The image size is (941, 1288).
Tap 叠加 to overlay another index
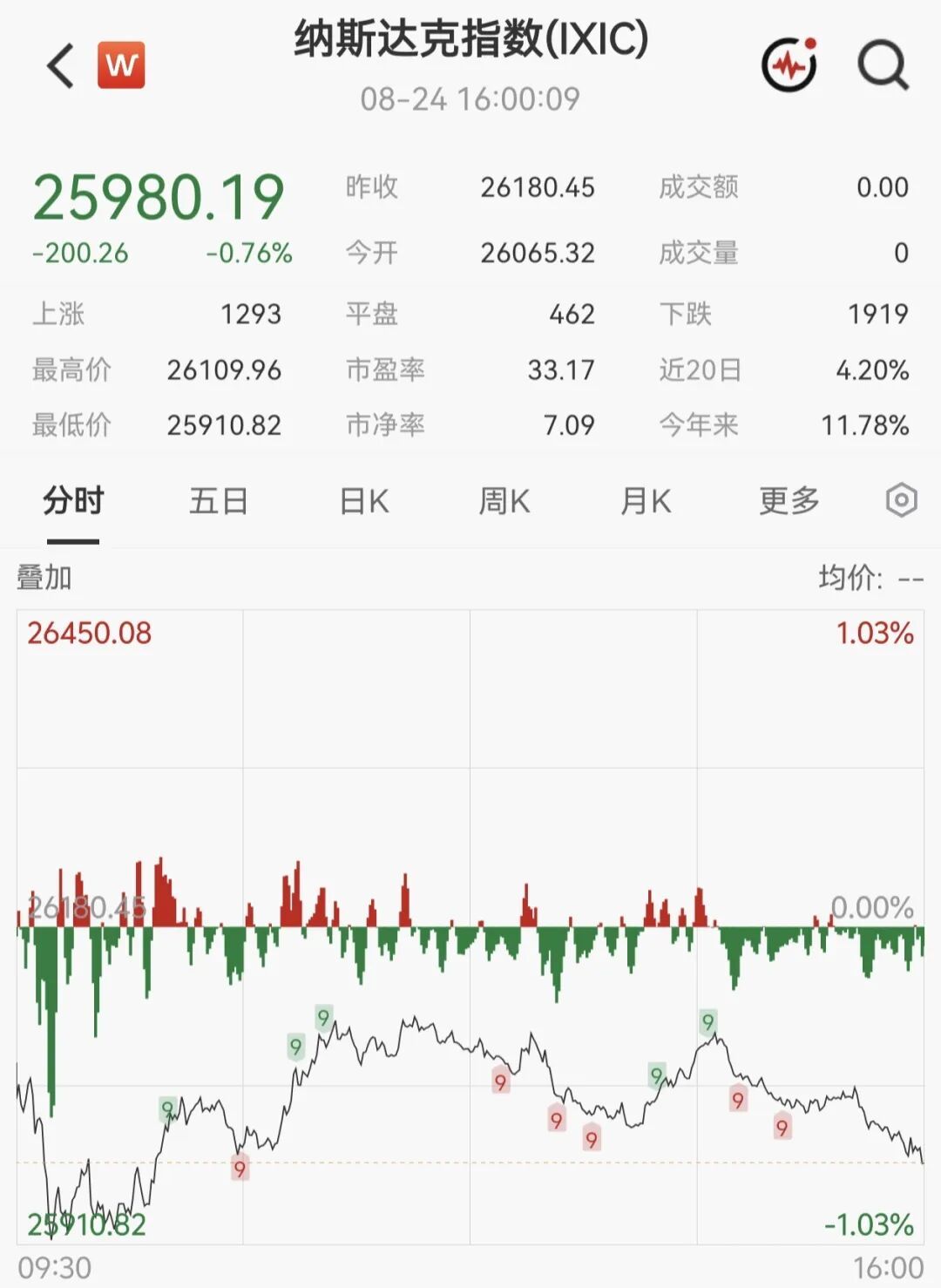[44, 578]
